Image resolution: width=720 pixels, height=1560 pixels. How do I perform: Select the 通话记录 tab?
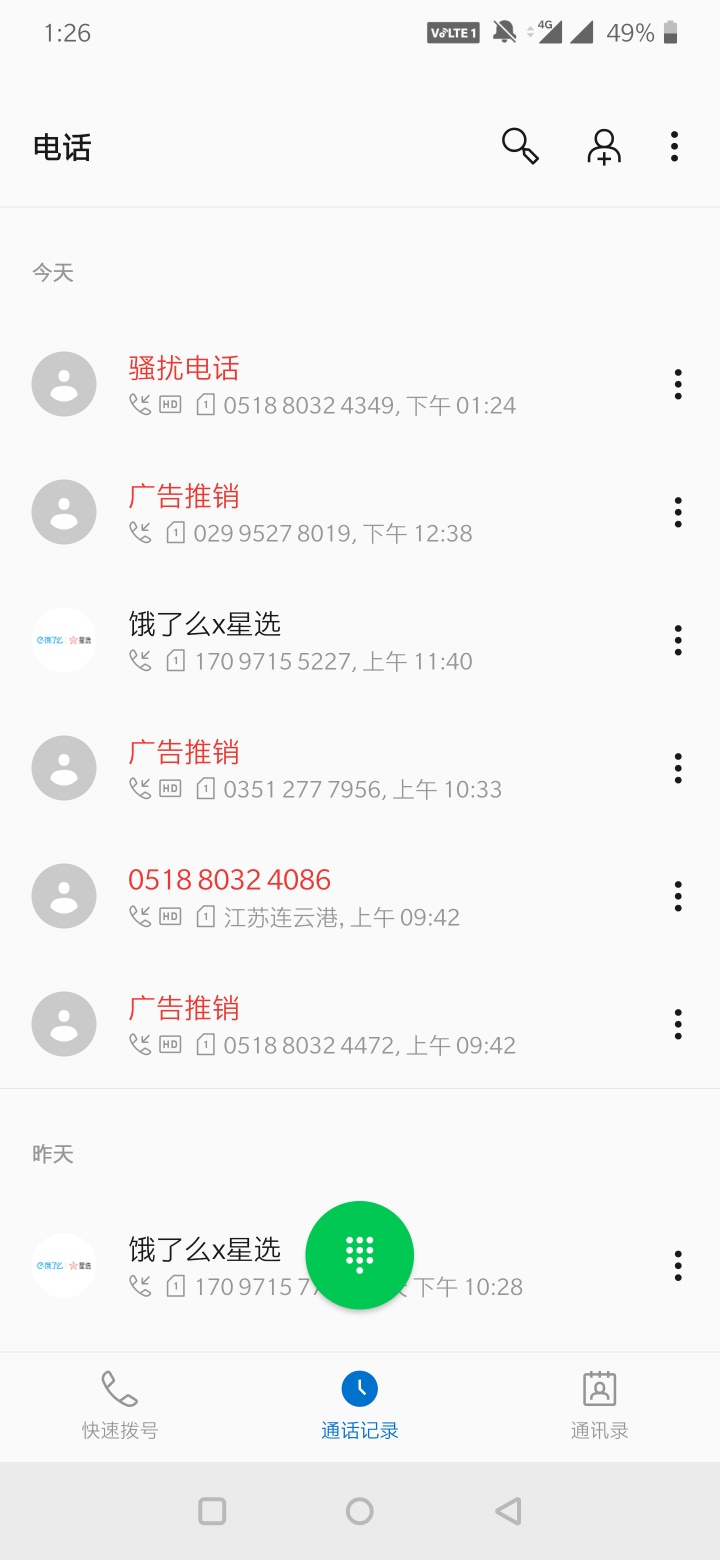pyautogui.click(x=360, y=1406)
